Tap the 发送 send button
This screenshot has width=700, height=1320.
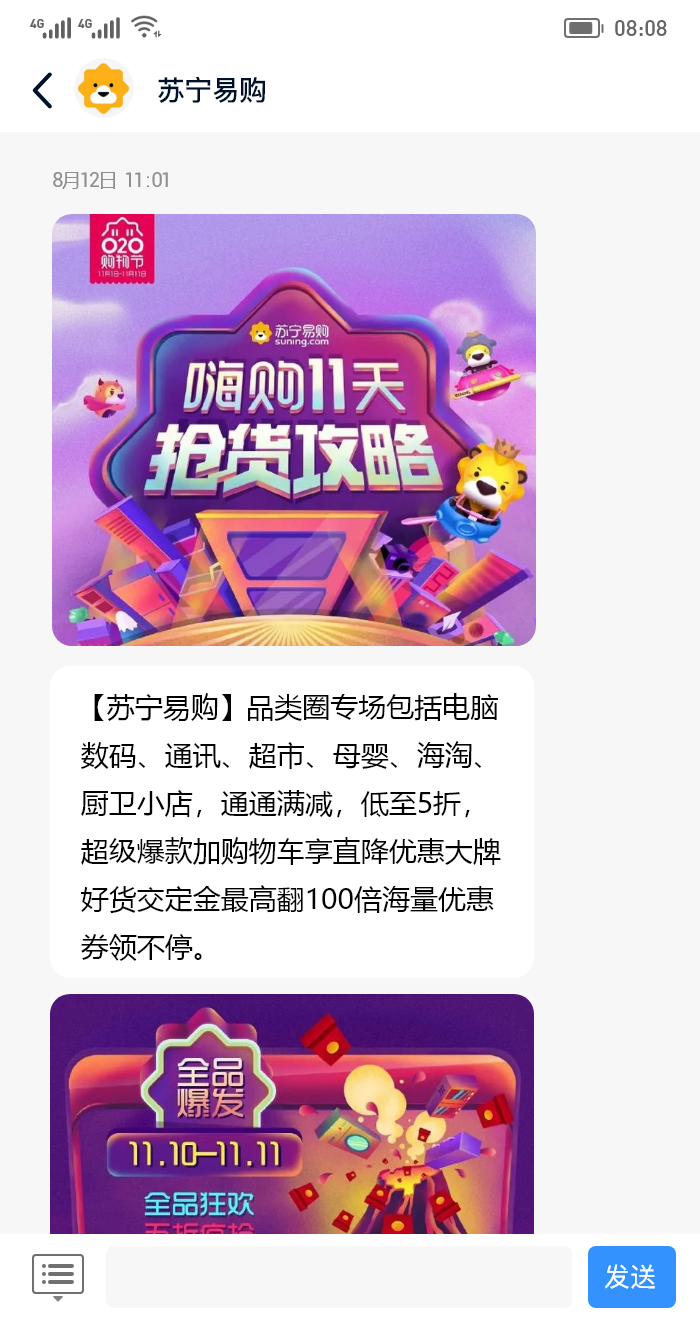631,1277
